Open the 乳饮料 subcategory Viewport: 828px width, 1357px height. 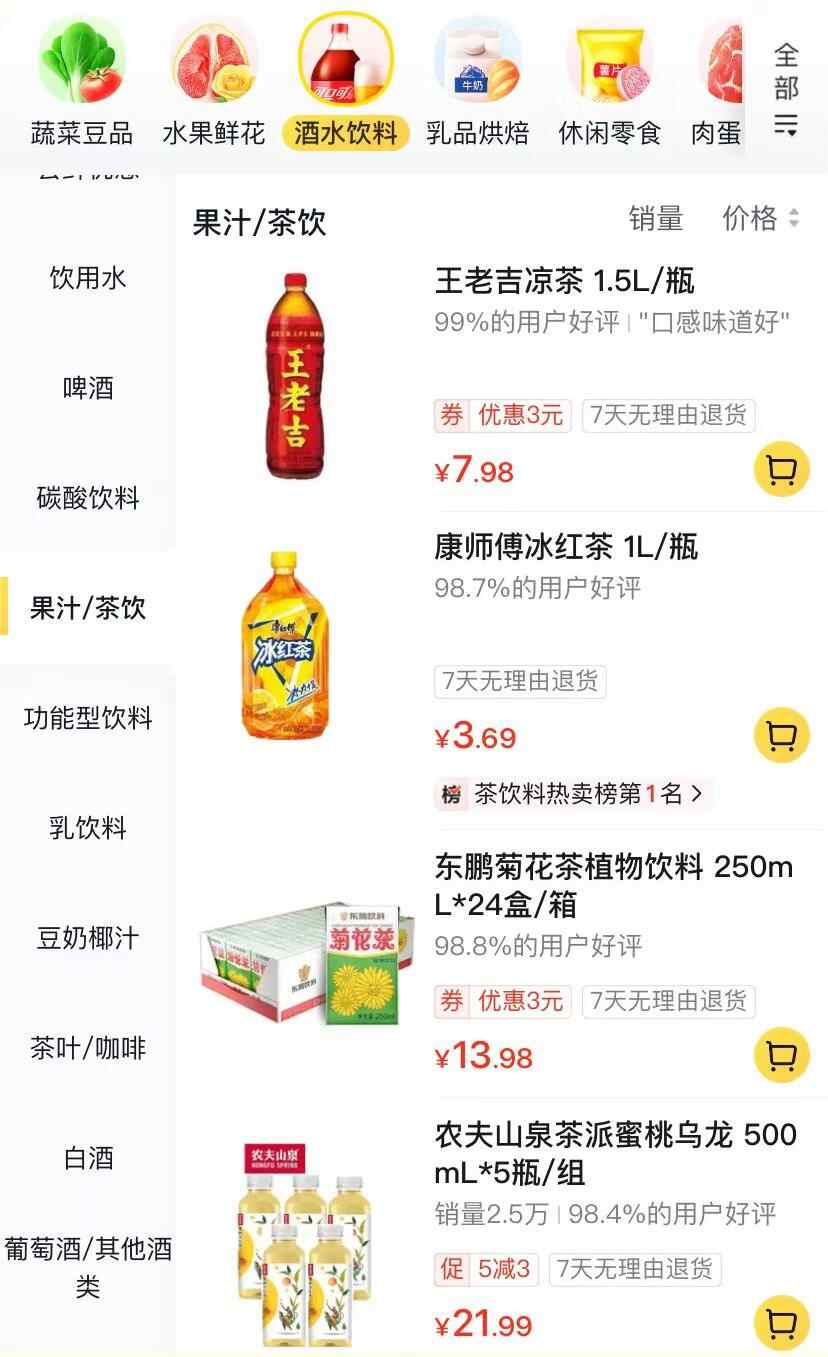[88, 828]
